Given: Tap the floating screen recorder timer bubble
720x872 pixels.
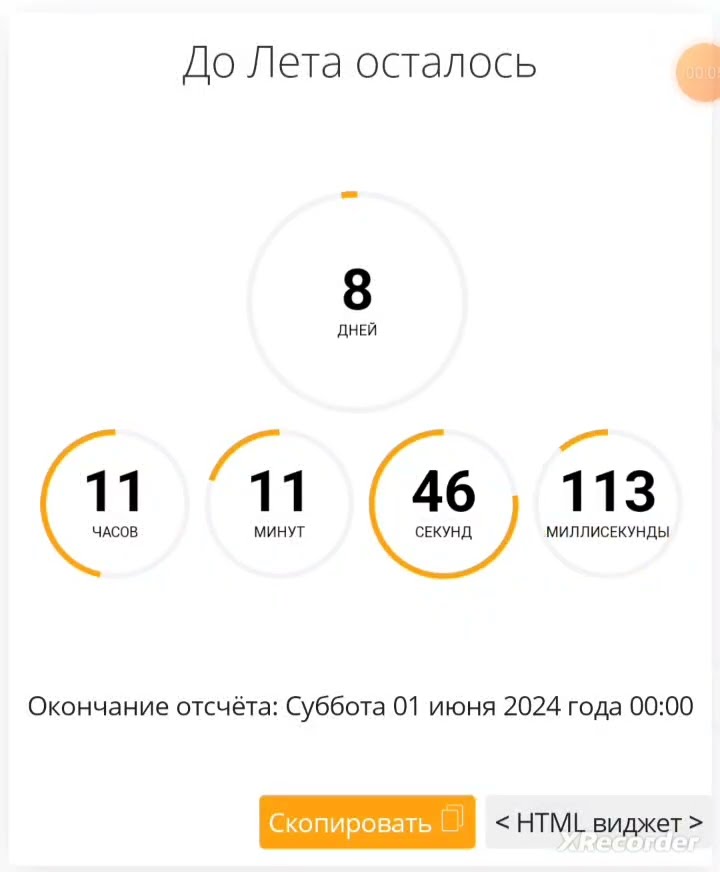Looking at the screenshot, I should point(701,73).
